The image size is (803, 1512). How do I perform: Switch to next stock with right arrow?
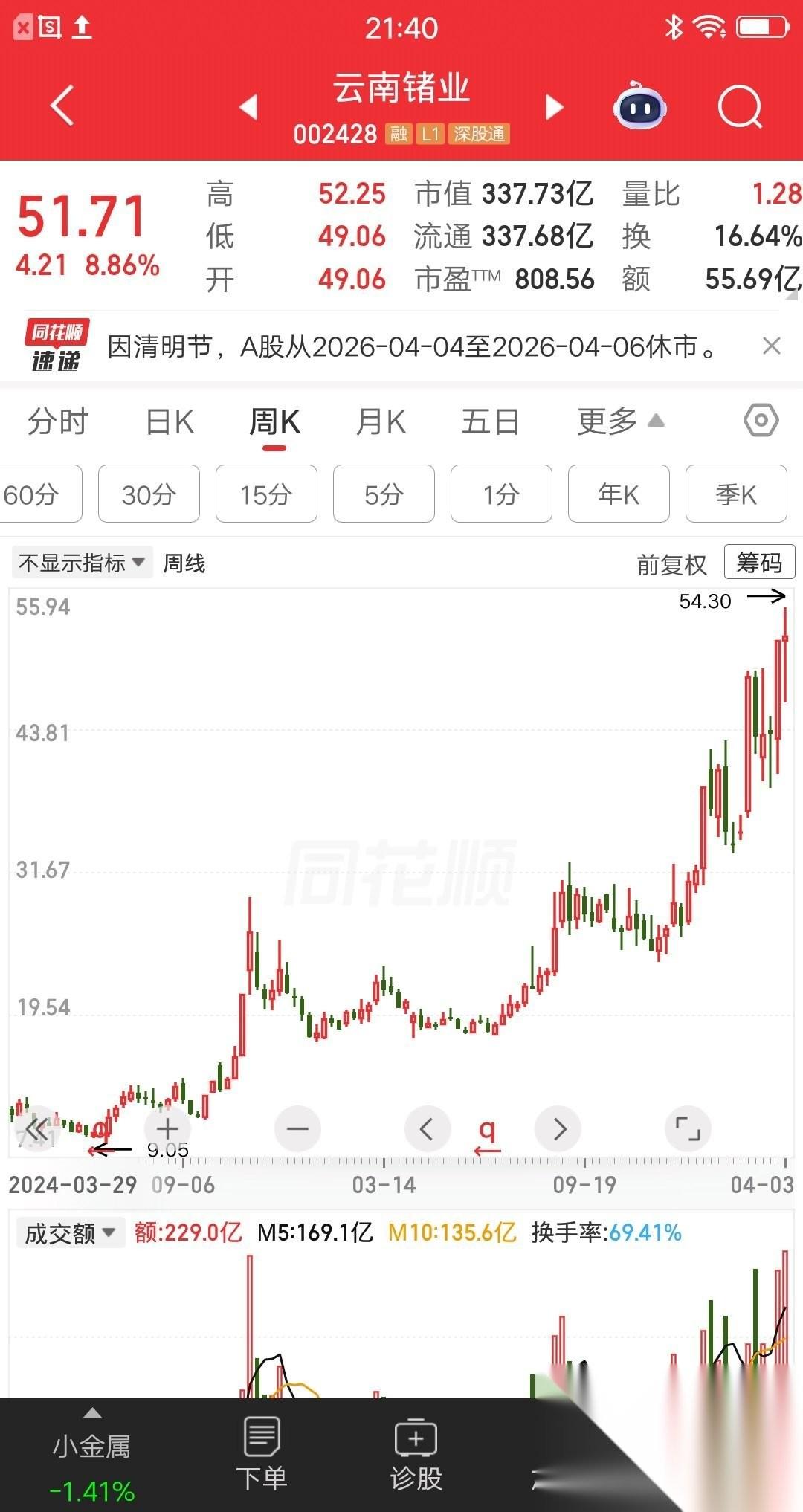point(553,107)
